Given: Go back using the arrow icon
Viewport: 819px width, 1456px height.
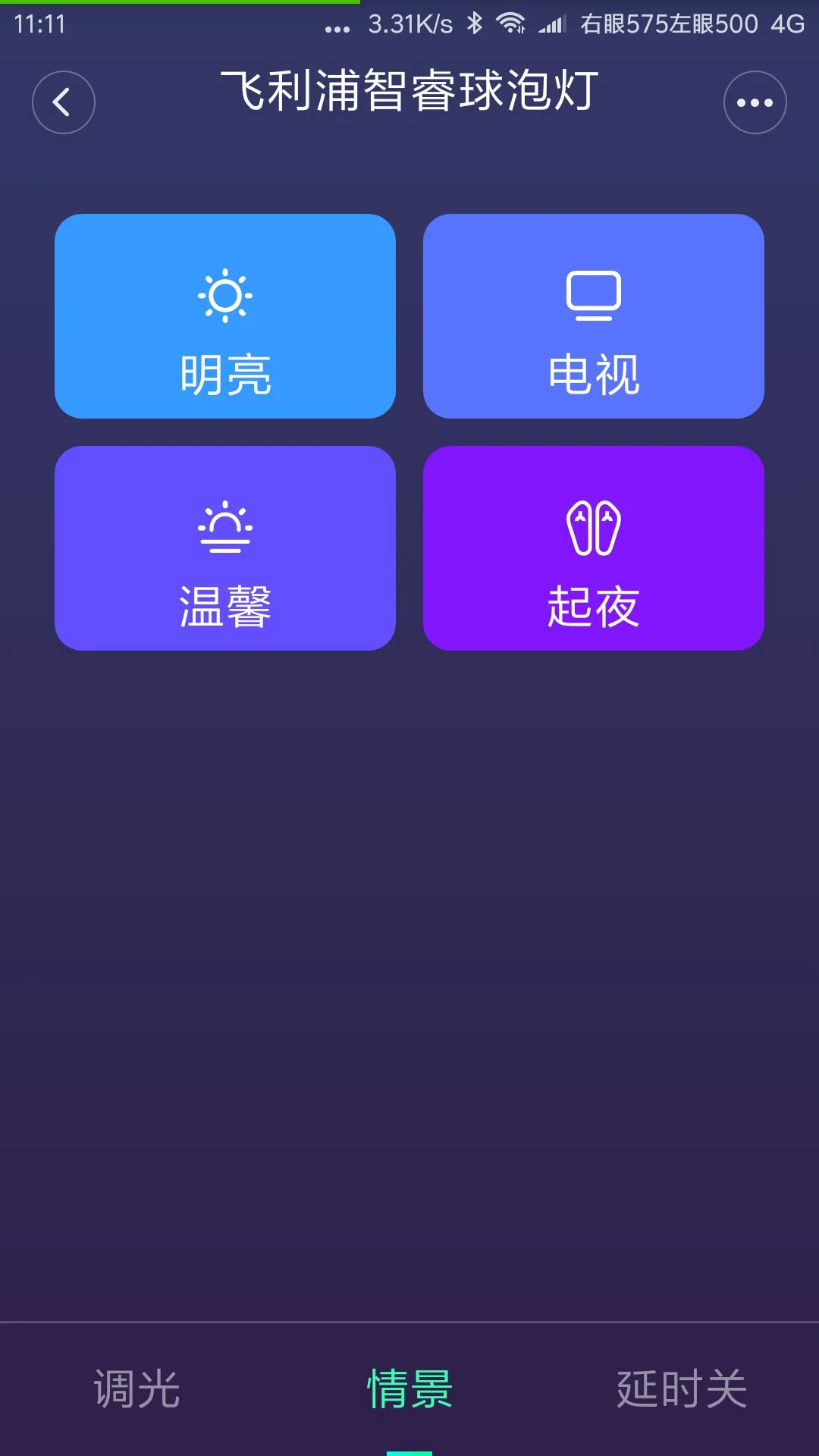Looking at the screenshot, I should tap(64, 102).
